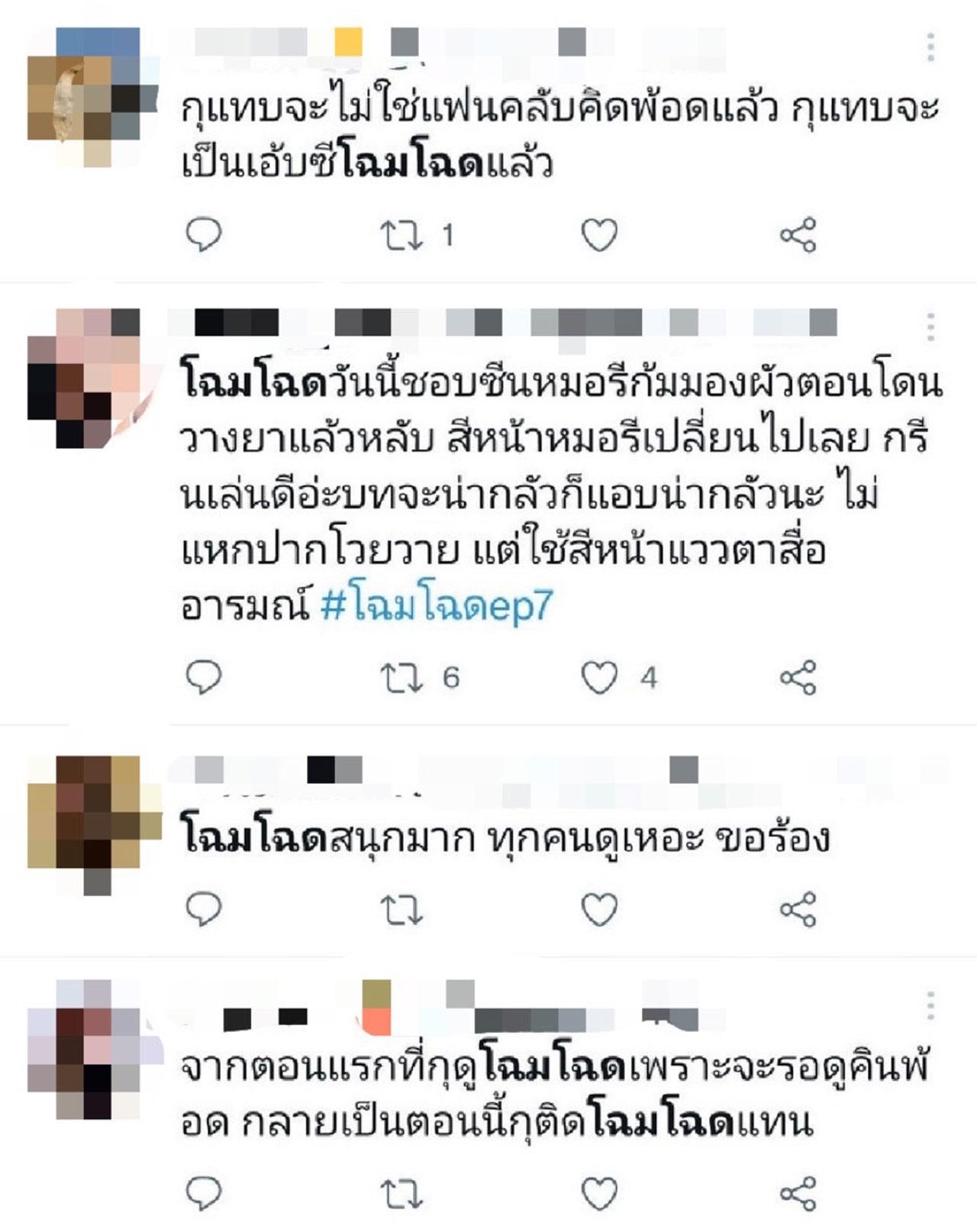Image resolution: width=977 pixels, height=1232 pixels.
Task: Retweet the tweet starting 'กุแทบจะไม่ใช่แฟนคลับ'
Action: 401,235
